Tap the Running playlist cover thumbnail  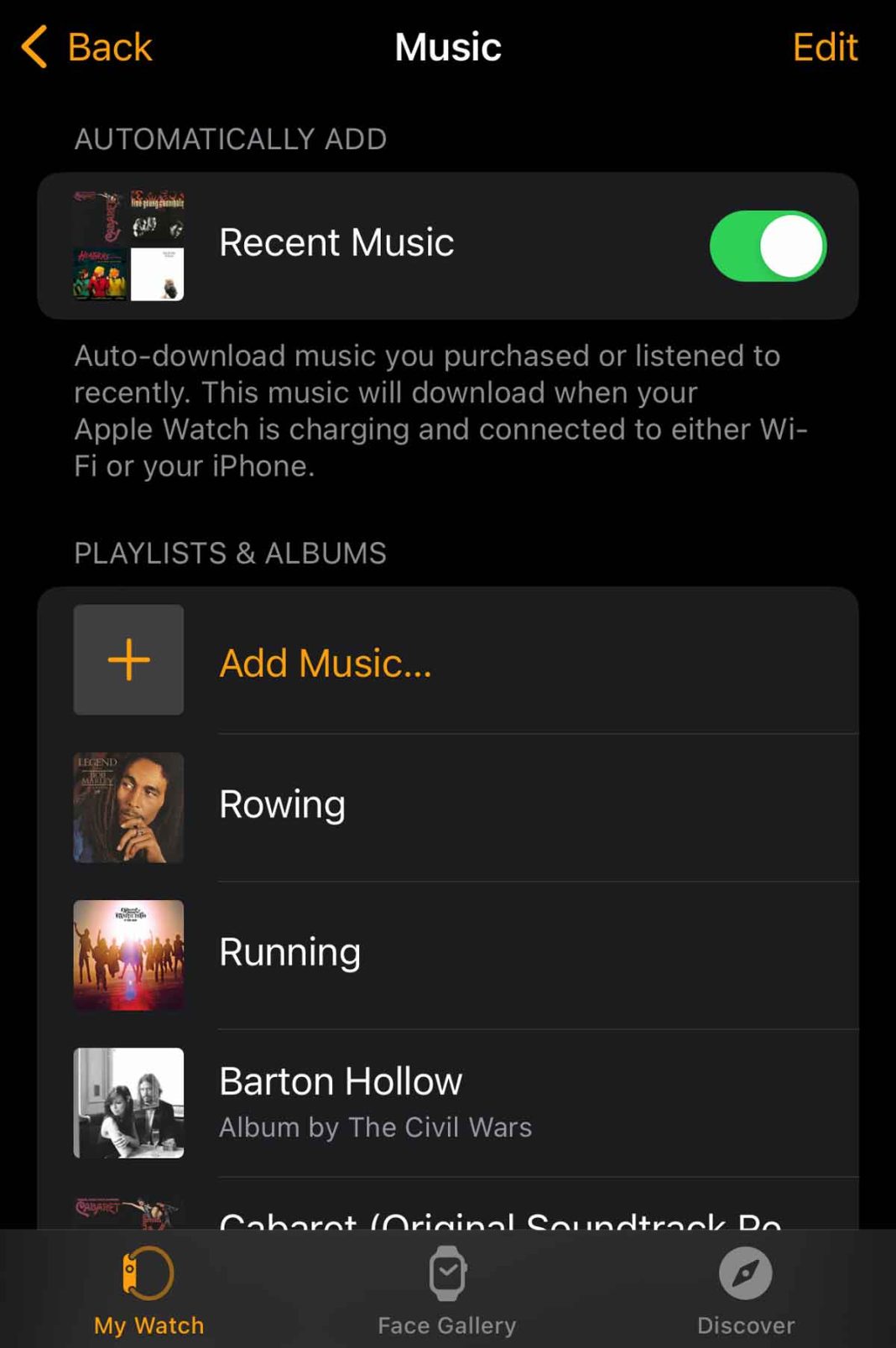(128, 955)
